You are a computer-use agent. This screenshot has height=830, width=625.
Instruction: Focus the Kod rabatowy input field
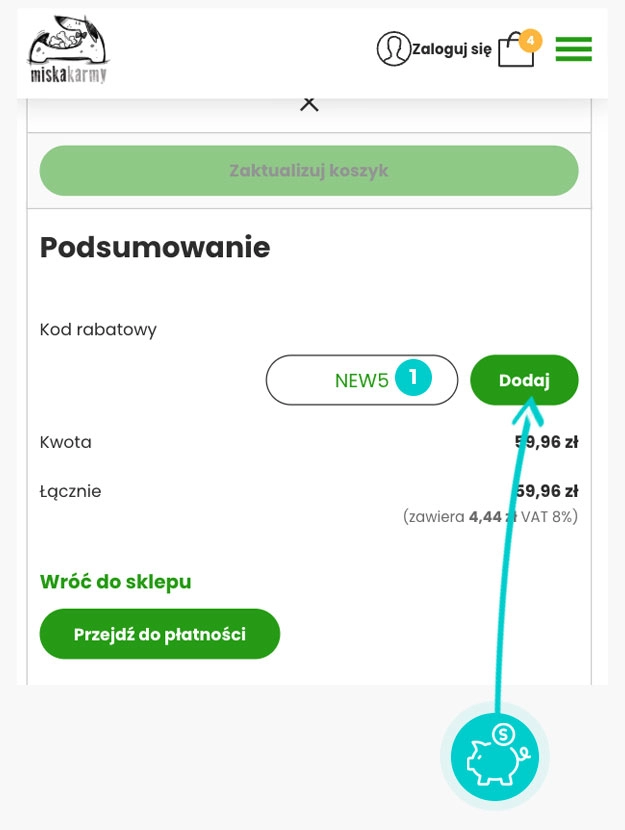pos(330,380)
